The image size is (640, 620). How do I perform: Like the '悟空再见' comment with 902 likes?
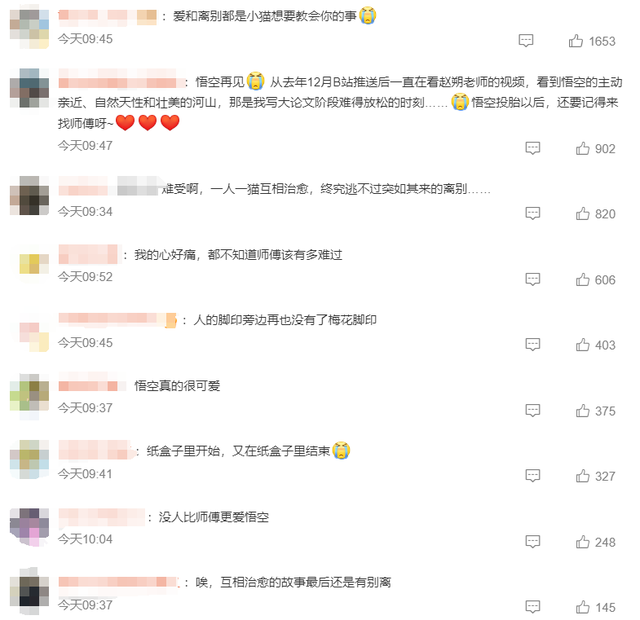582,148
